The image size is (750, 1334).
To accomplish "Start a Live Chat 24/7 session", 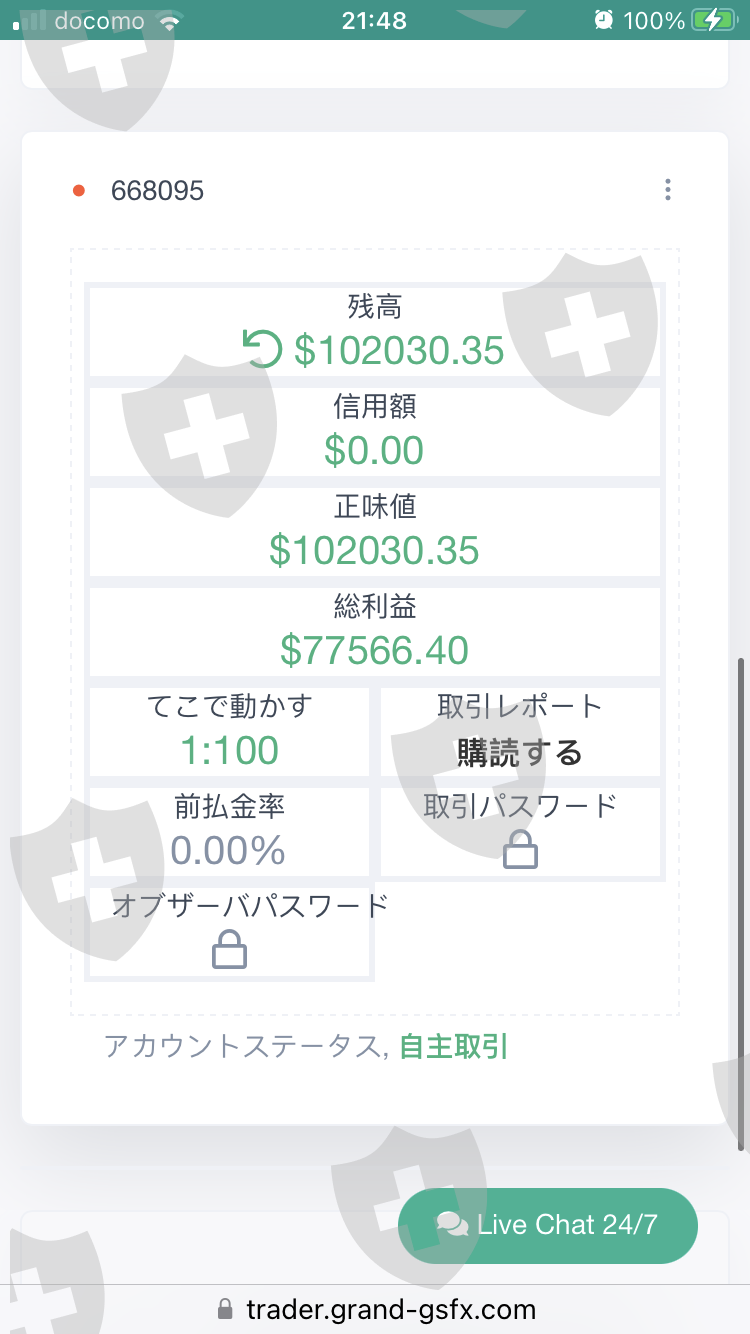I will pos(548,1225).
